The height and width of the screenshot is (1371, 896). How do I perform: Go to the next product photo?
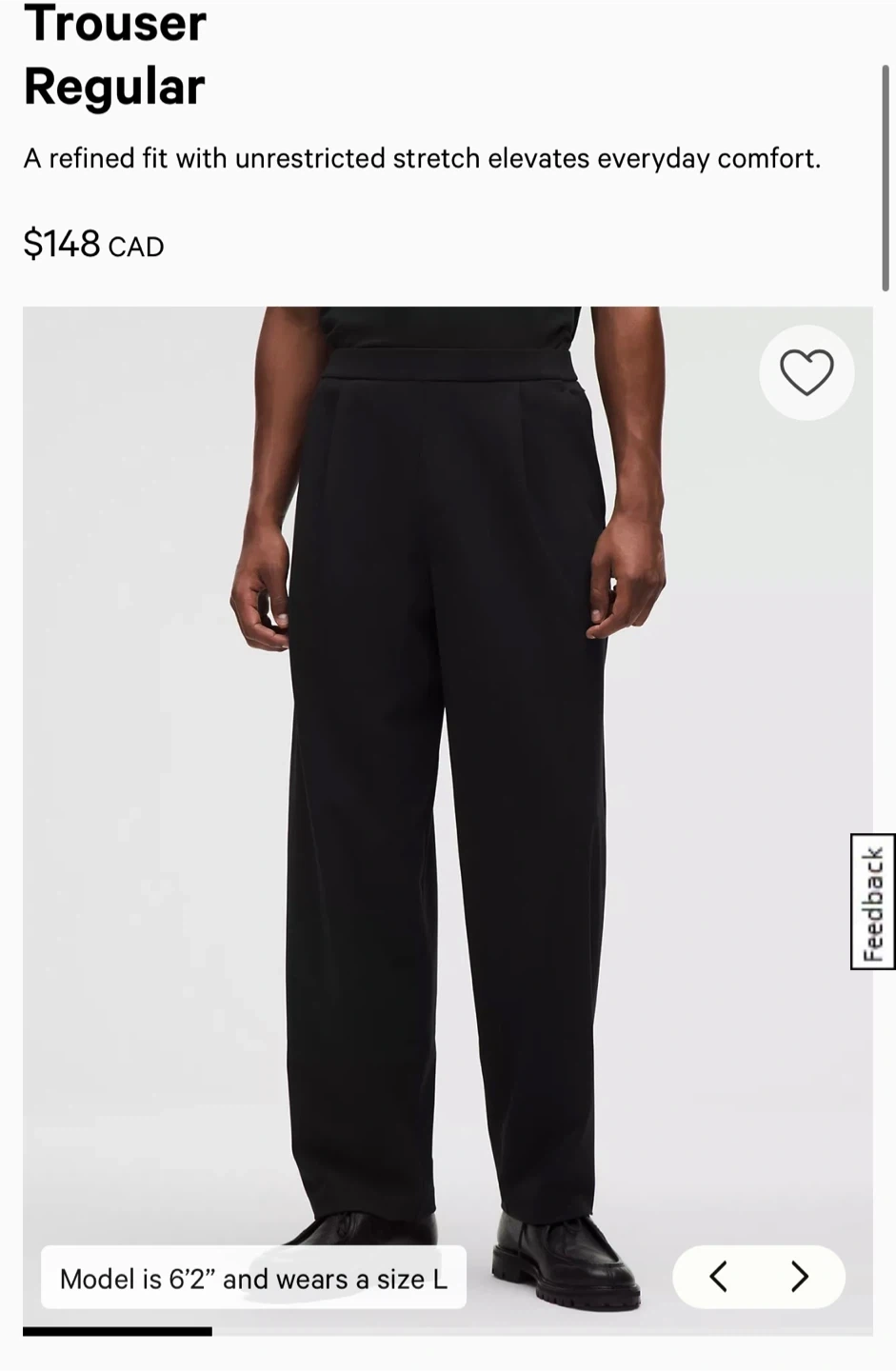click(x=800, y=1276)
